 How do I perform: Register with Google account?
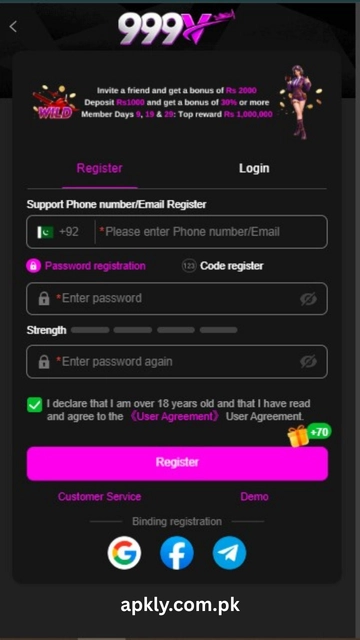[124, 553]
